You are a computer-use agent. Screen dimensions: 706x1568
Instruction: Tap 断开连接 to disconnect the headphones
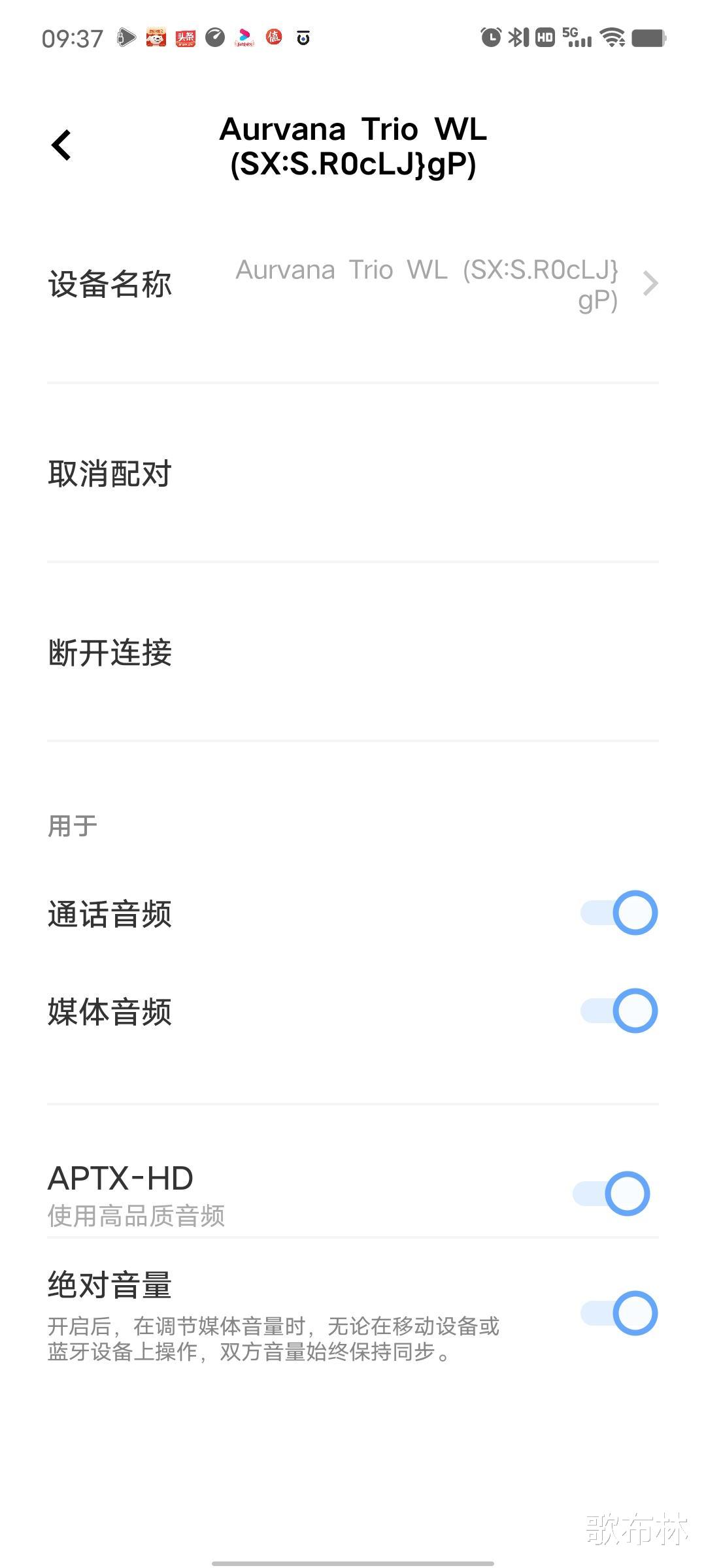(x=111, y=653)
